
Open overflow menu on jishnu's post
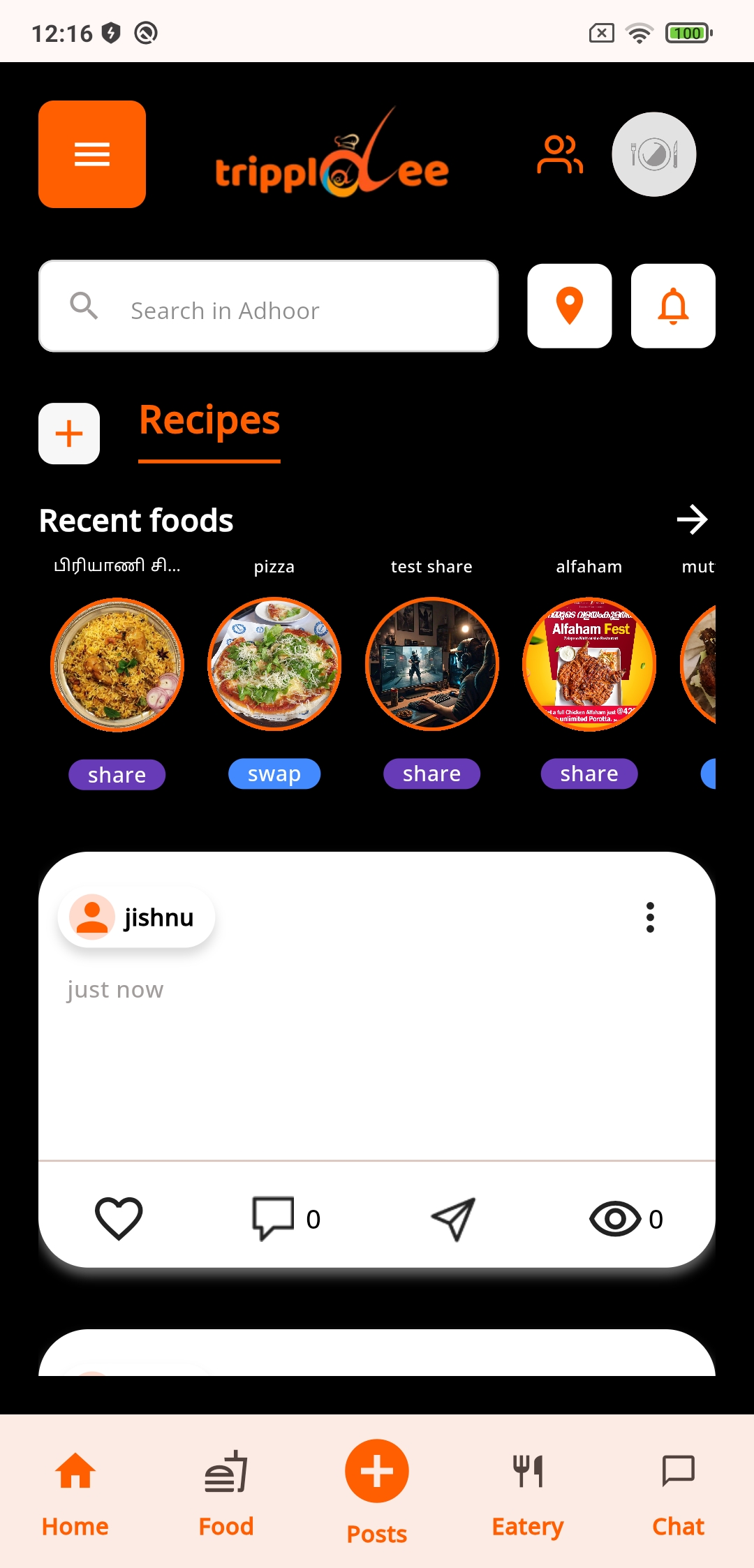[x=650, y=917]
